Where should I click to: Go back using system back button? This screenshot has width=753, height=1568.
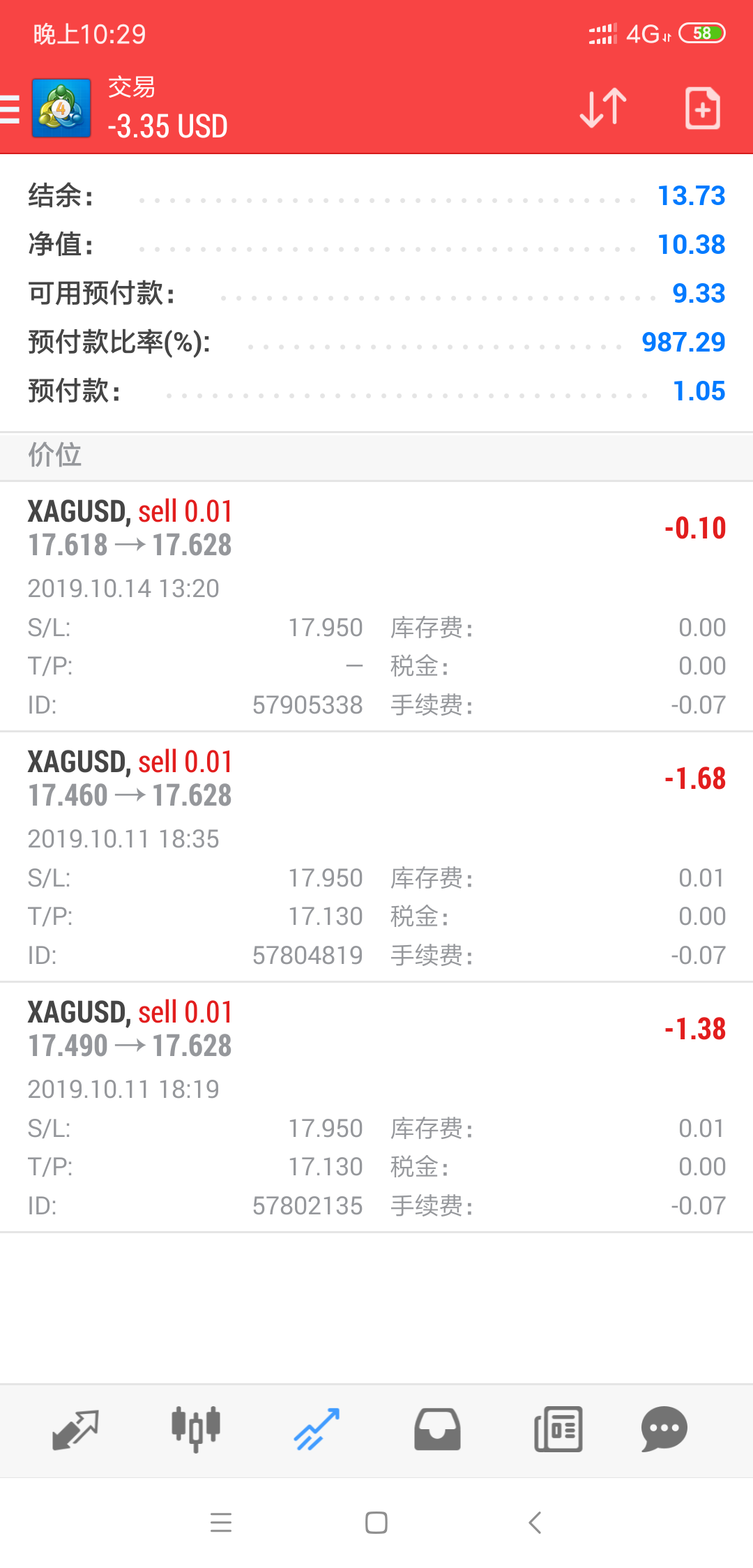(x=535, y=1523)
